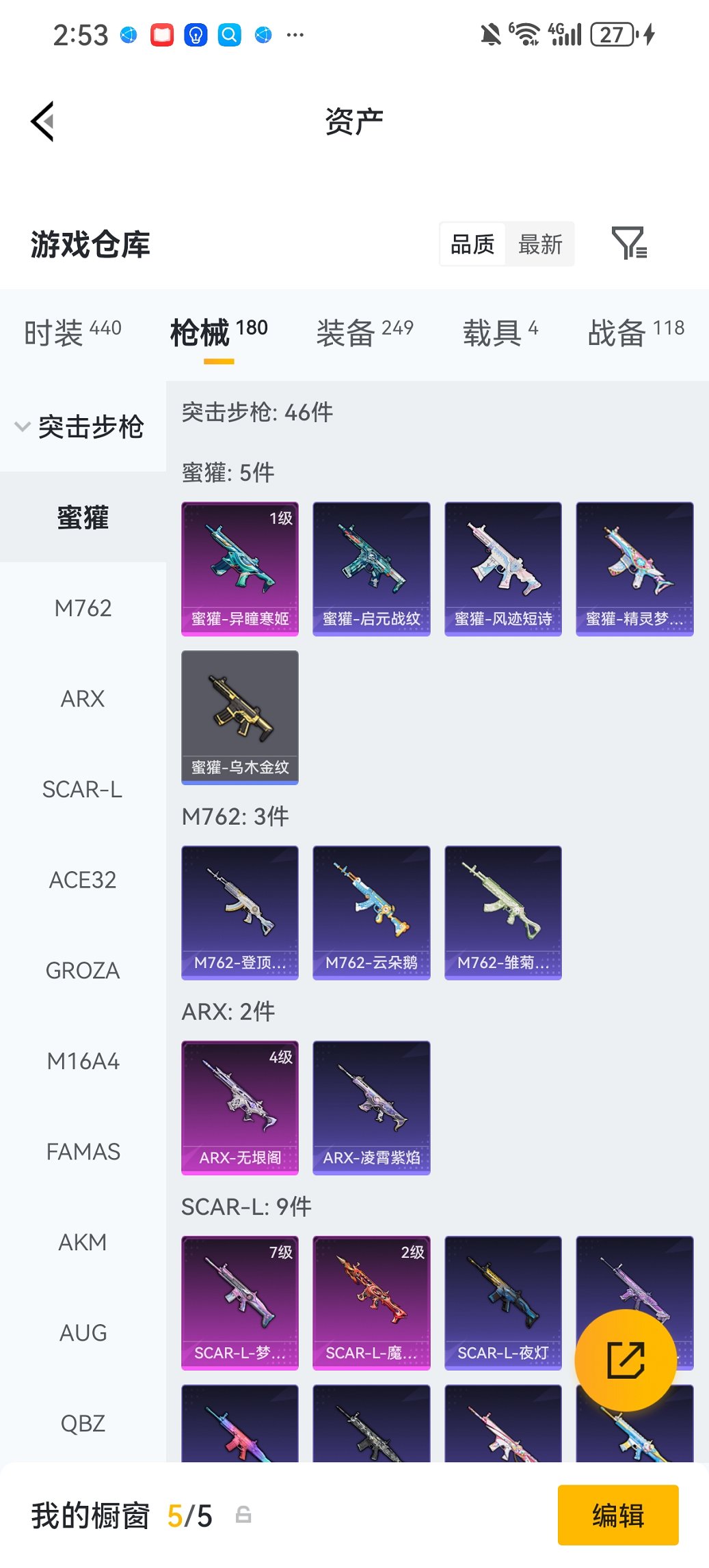
Task: Select the 品质 sorting option
Action: pyautogui.click(x=472, y=244)
